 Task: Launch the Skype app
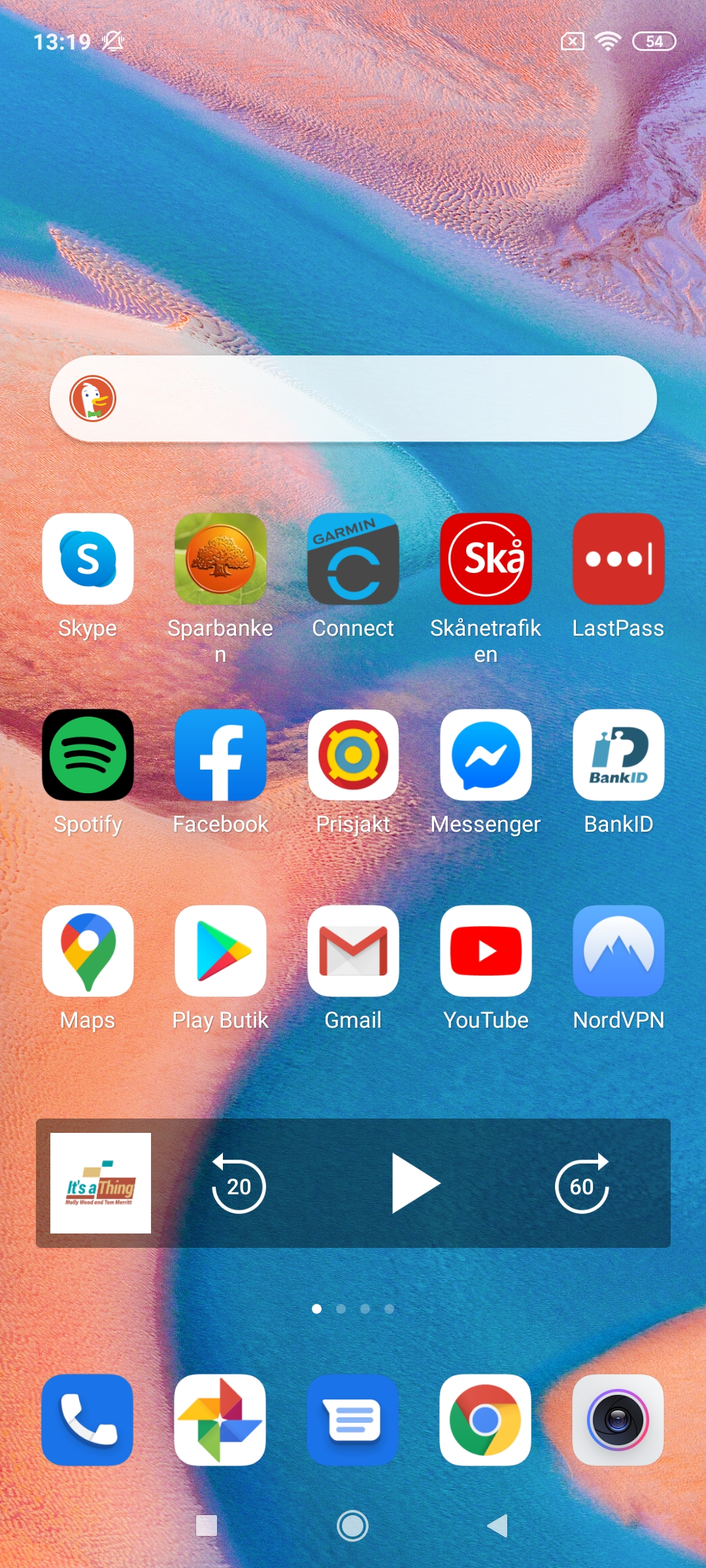point(88,559)
